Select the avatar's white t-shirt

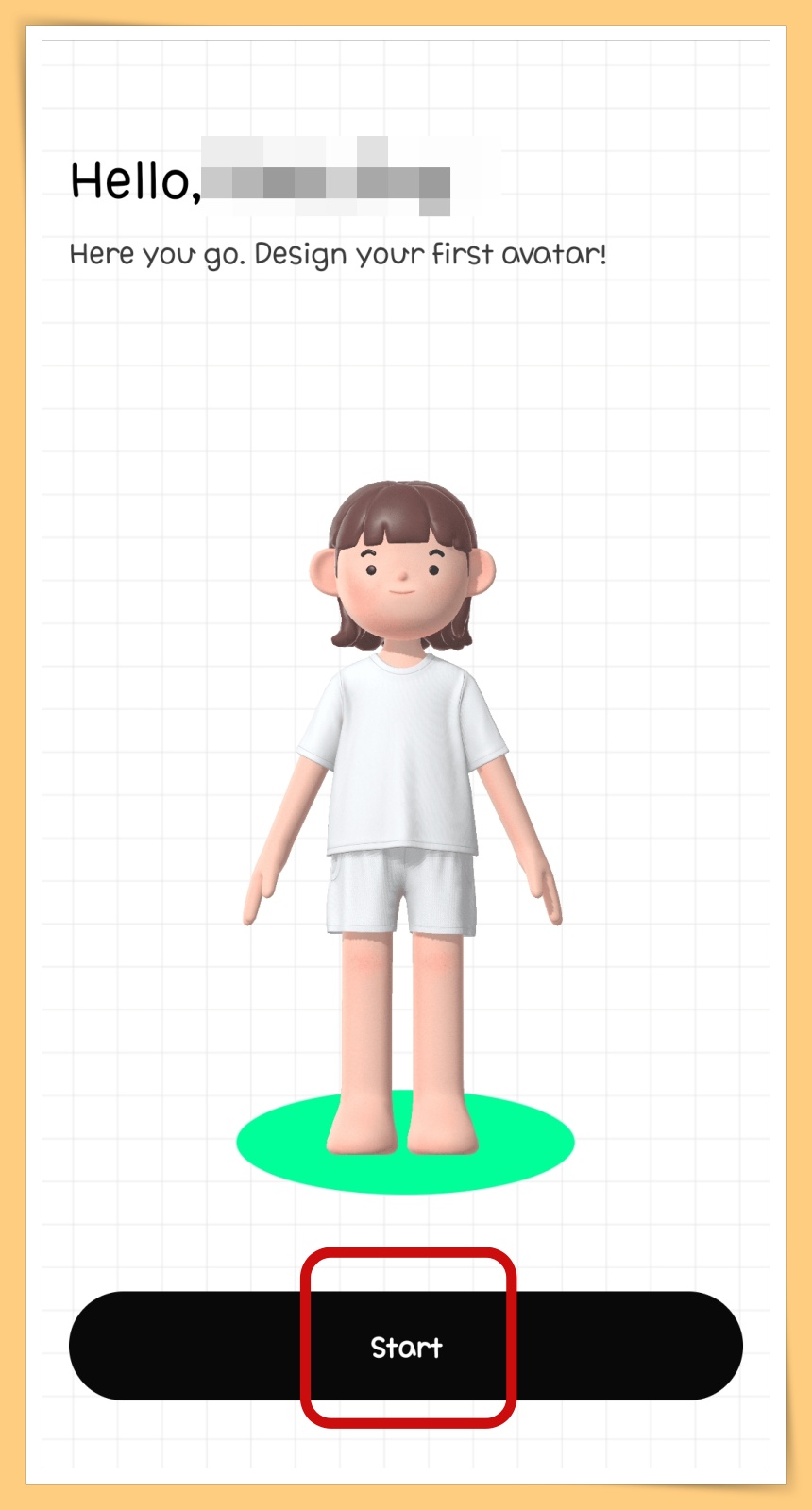coord(404,746)
